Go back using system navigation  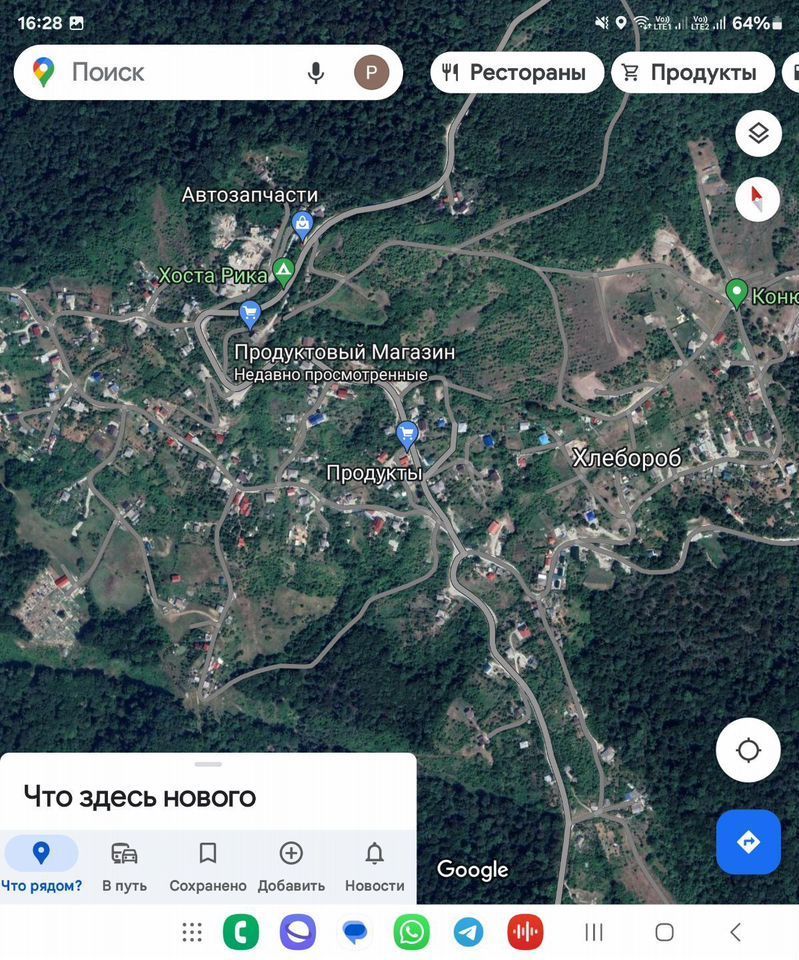pyautogui.click(x=735, y=932)
